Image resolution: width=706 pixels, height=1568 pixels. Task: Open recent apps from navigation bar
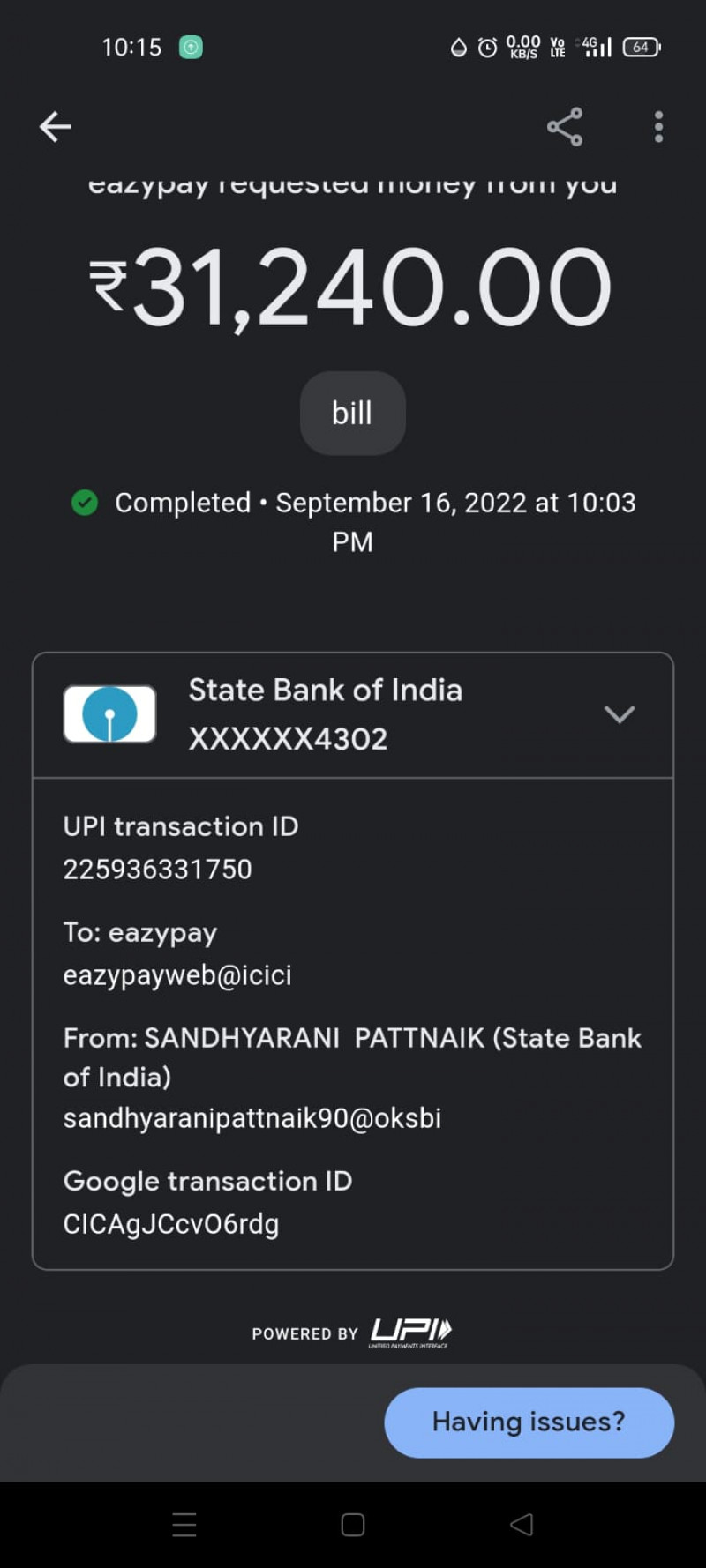pyautogui.click(x=184, y=1525)
